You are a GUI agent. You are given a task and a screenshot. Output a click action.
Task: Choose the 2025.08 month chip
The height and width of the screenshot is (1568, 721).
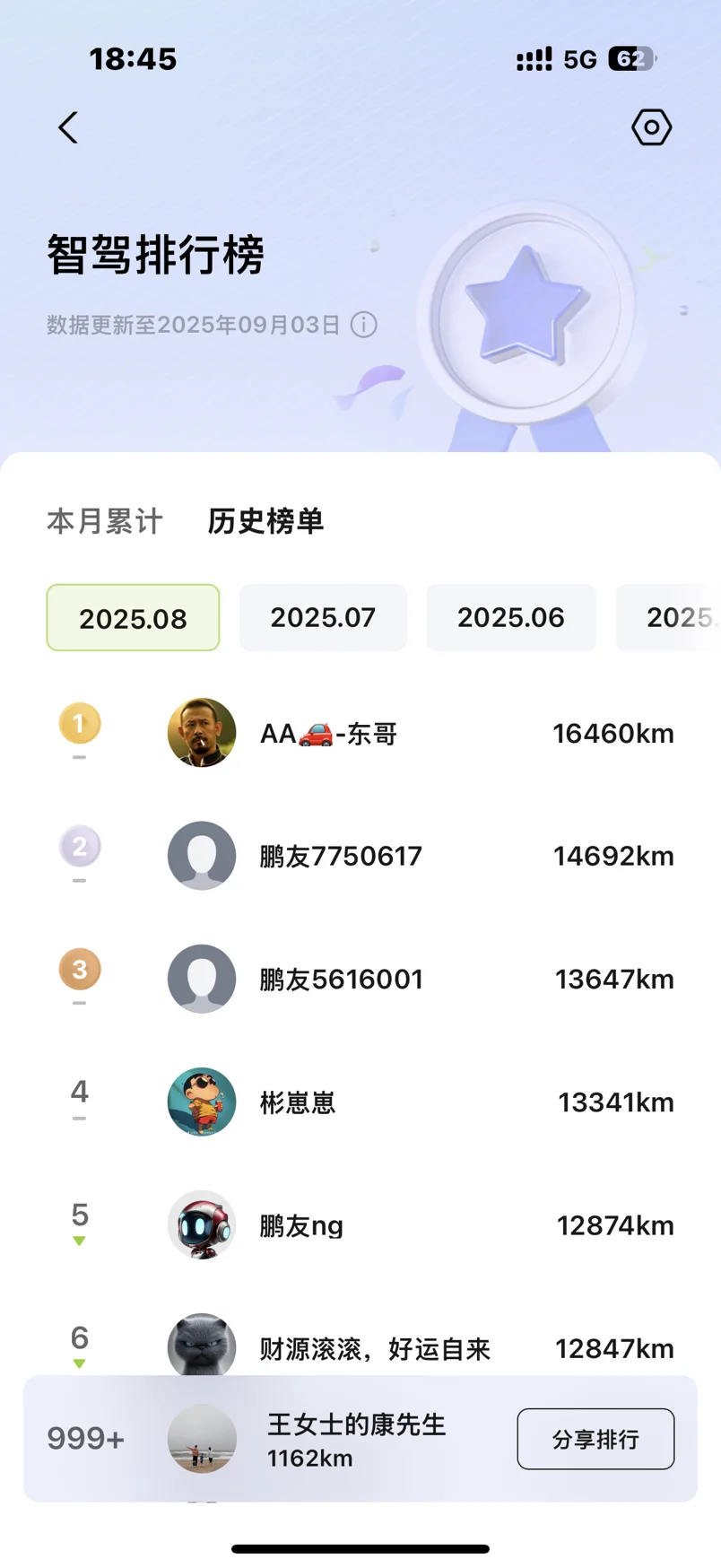pos(133,618)
